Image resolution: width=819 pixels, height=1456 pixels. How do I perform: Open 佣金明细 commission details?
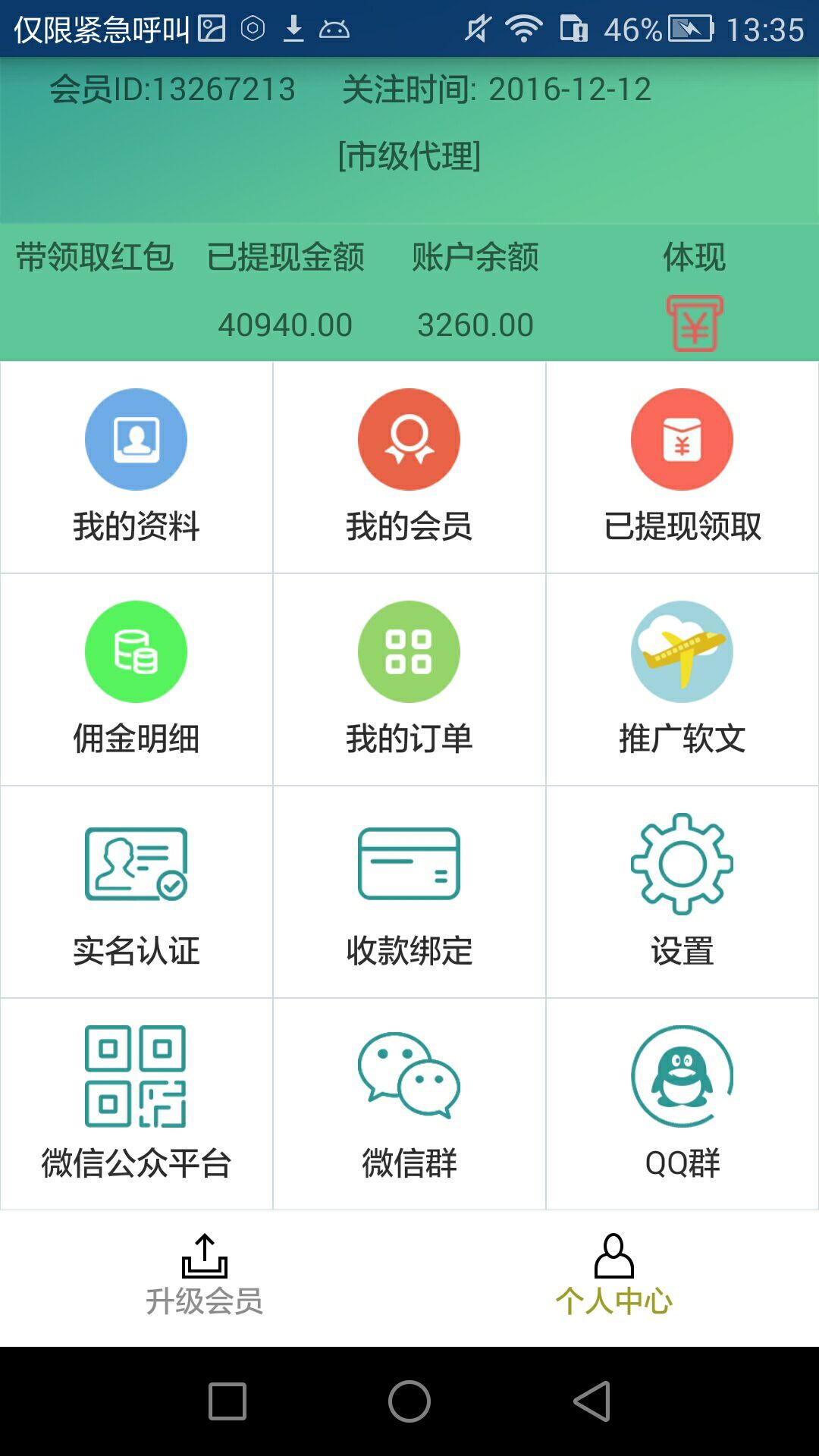(x=136, y=679)
